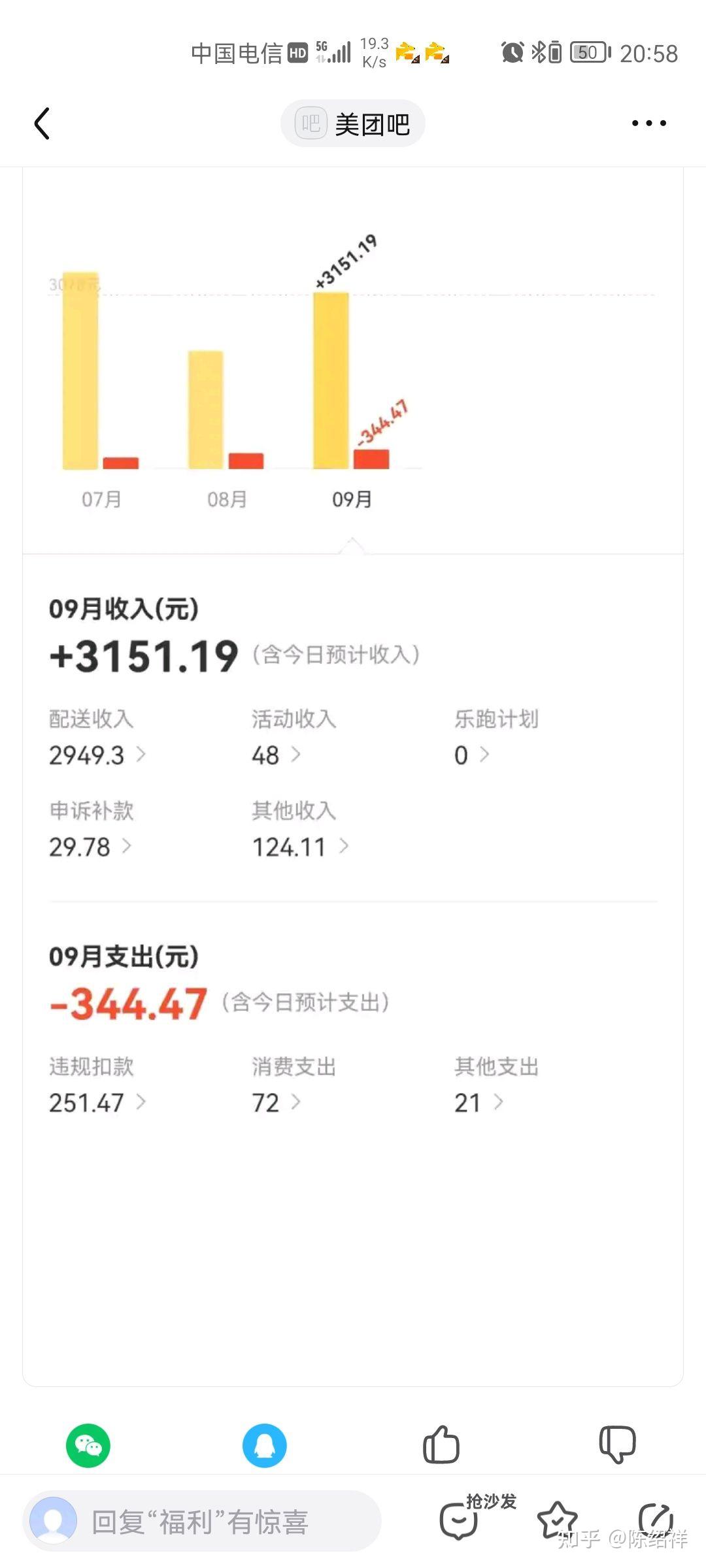Tap the 吧 badge in the title
Image resolution: width=706 pixels, height=1568 pixels.
(310, 123)
